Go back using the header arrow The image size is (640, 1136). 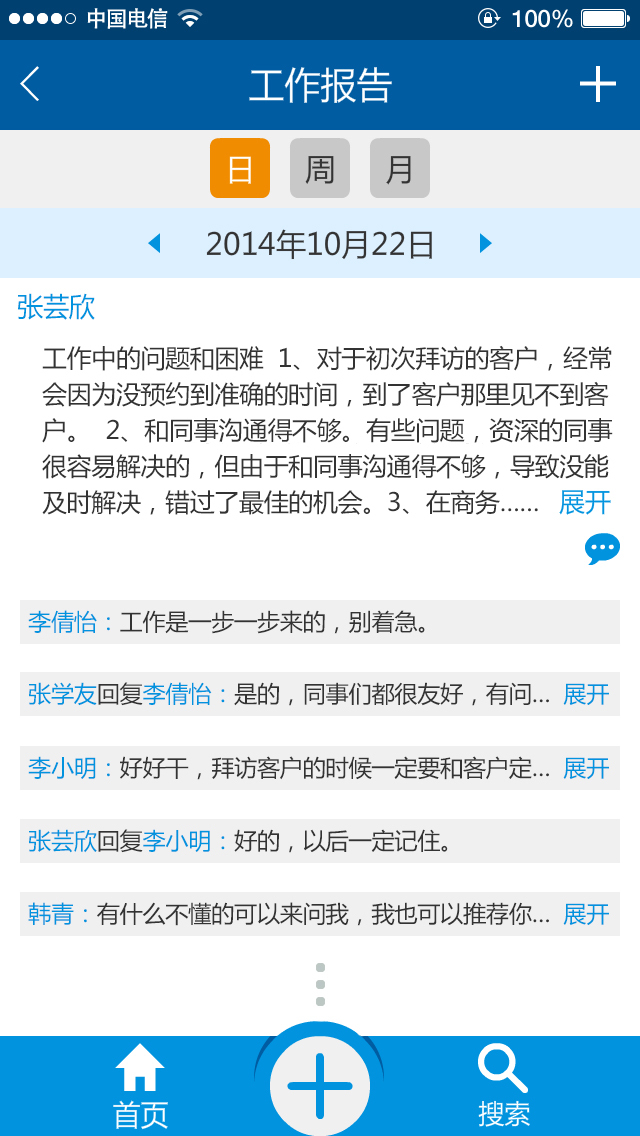tap(31, 85)
